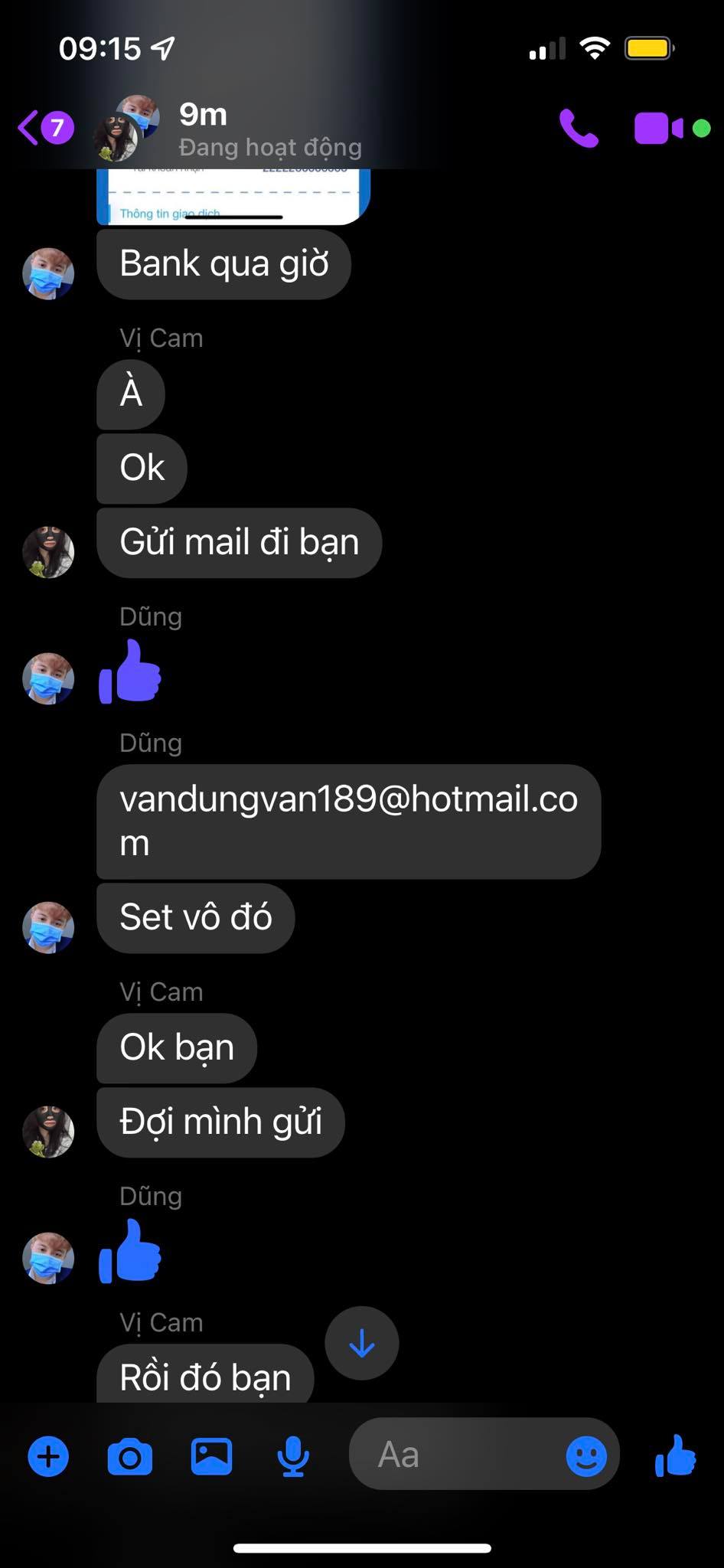Open the photo gallery picker
This screenshot has height=1568, width=724.
pos(211,1456)
